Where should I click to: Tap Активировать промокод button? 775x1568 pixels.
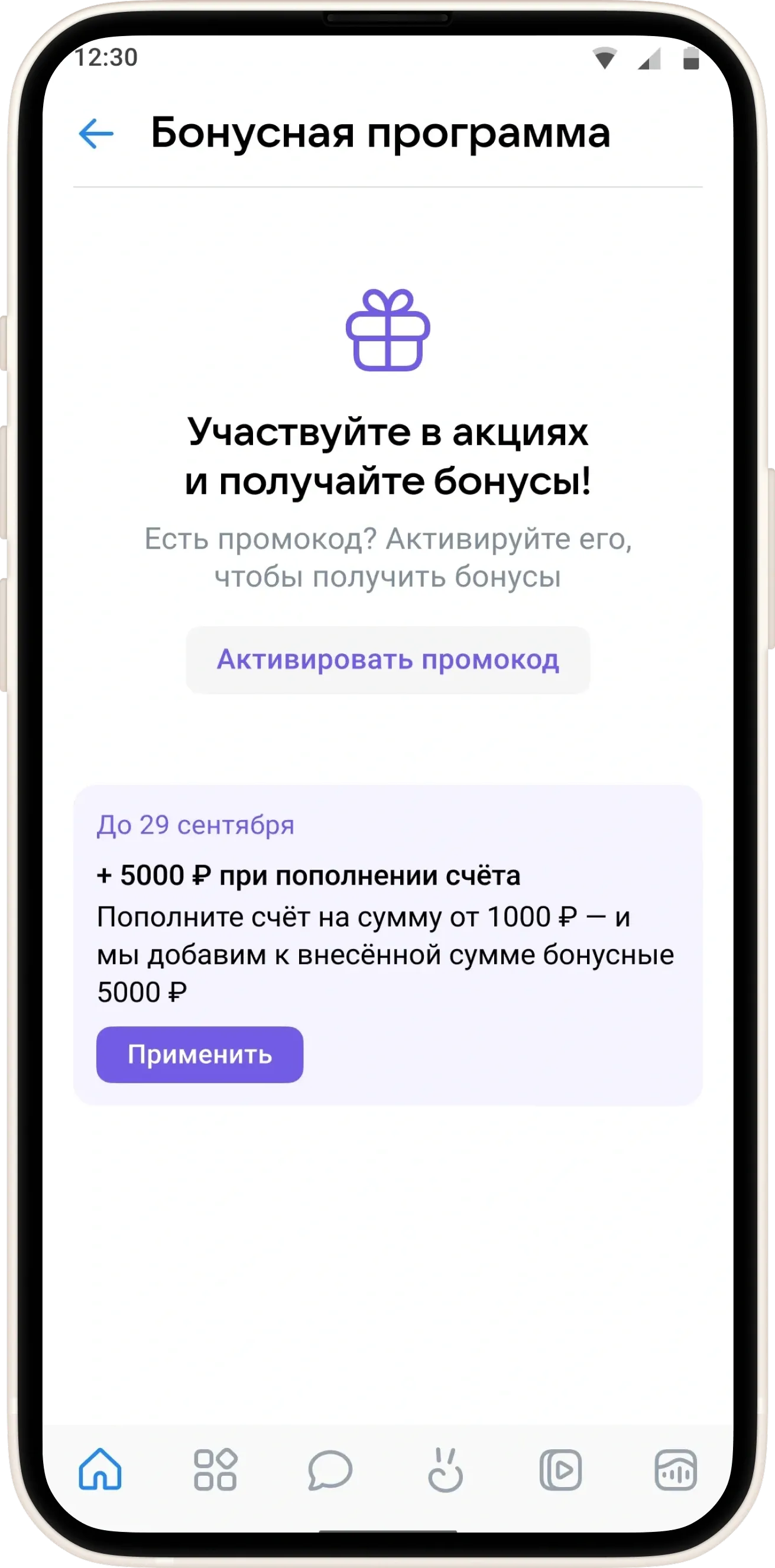(x=388, y=660)
